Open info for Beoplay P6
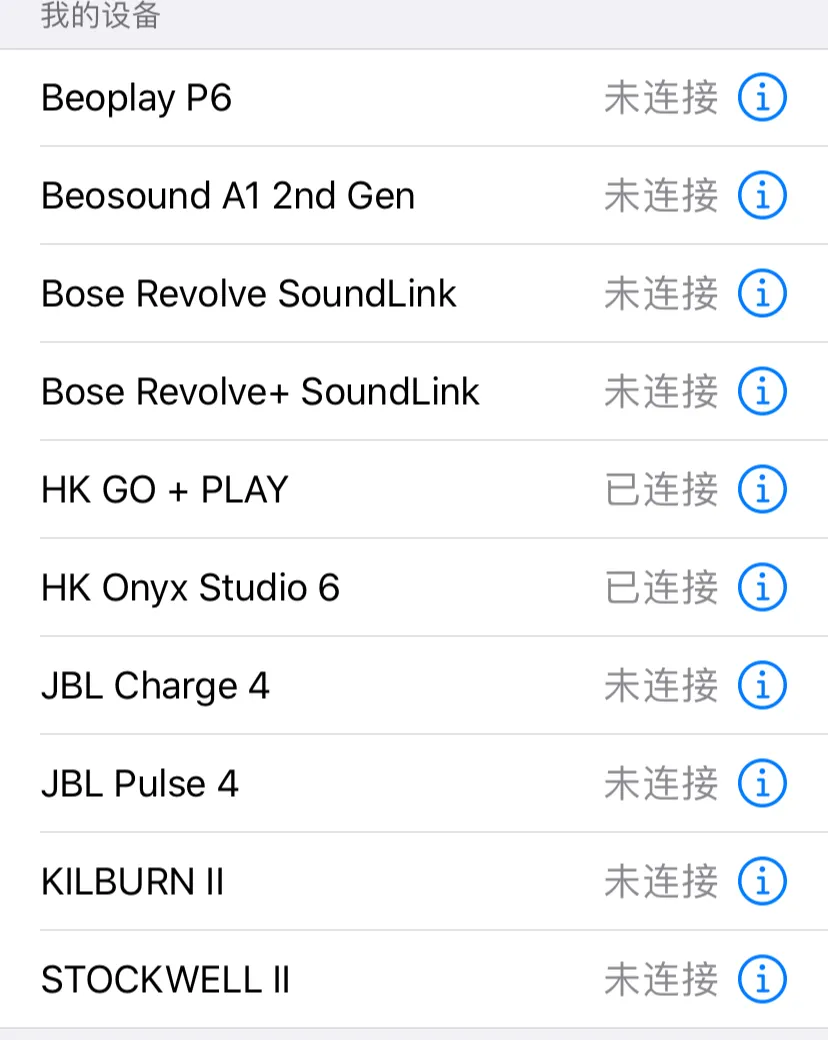This screenshot has height=1040, width=828. (762, 98)
